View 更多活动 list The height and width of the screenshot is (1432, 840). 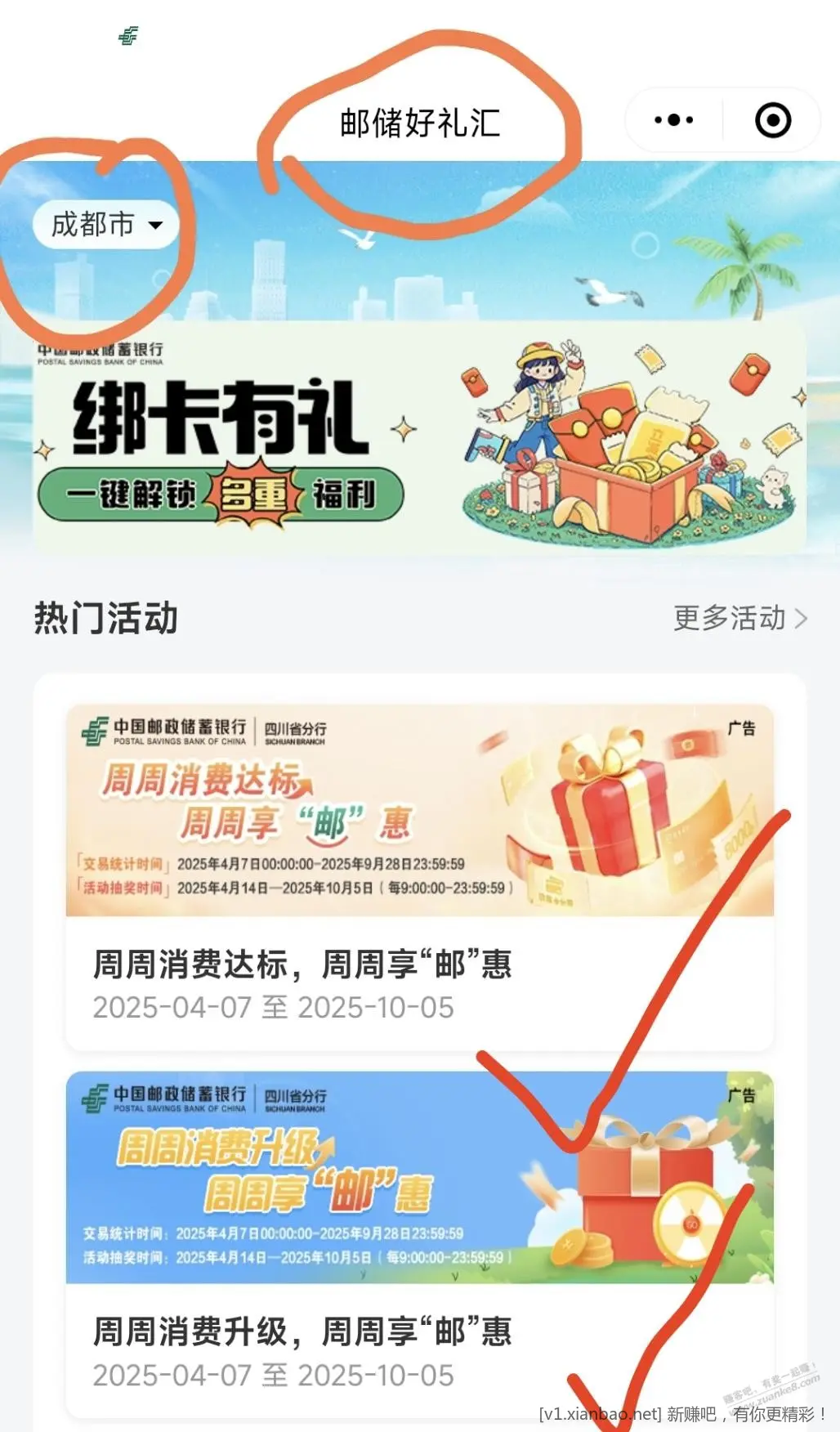(739, 618)
